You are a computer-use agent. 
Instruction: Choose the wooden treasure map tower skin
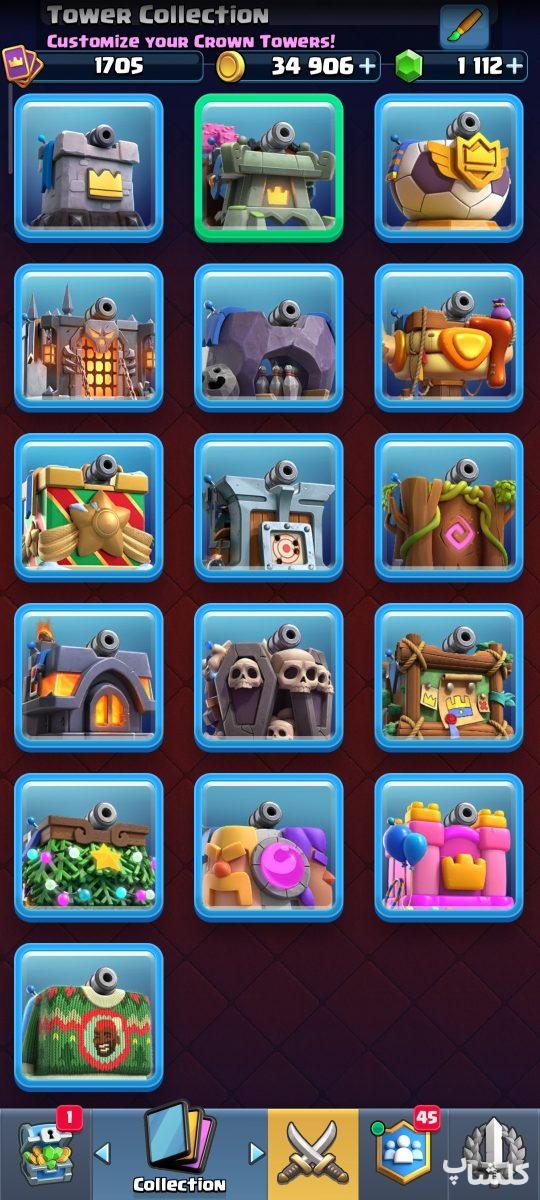pyautogui.click(x=449, y=678)
